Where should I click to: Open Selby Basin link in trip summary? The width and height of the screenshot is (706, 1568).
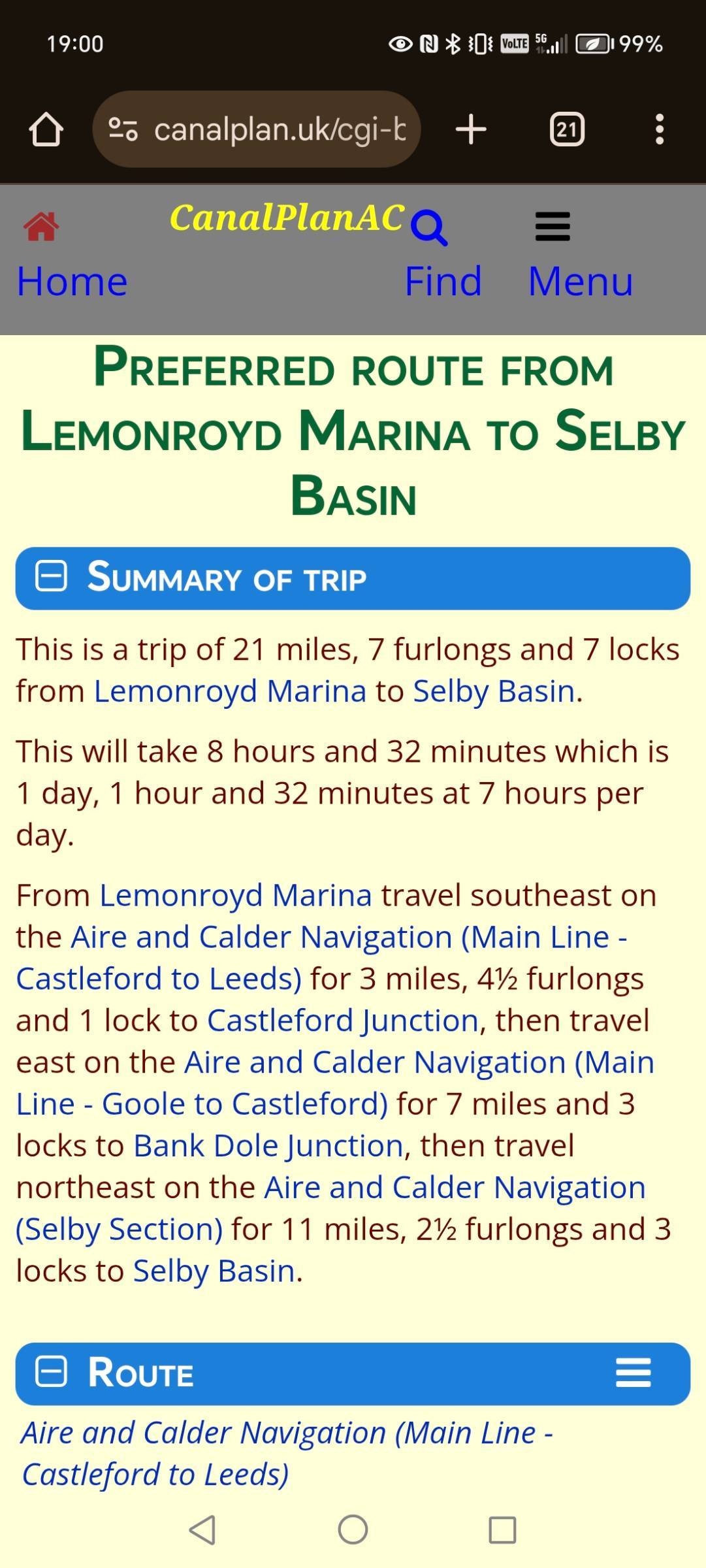pos(494,691)
